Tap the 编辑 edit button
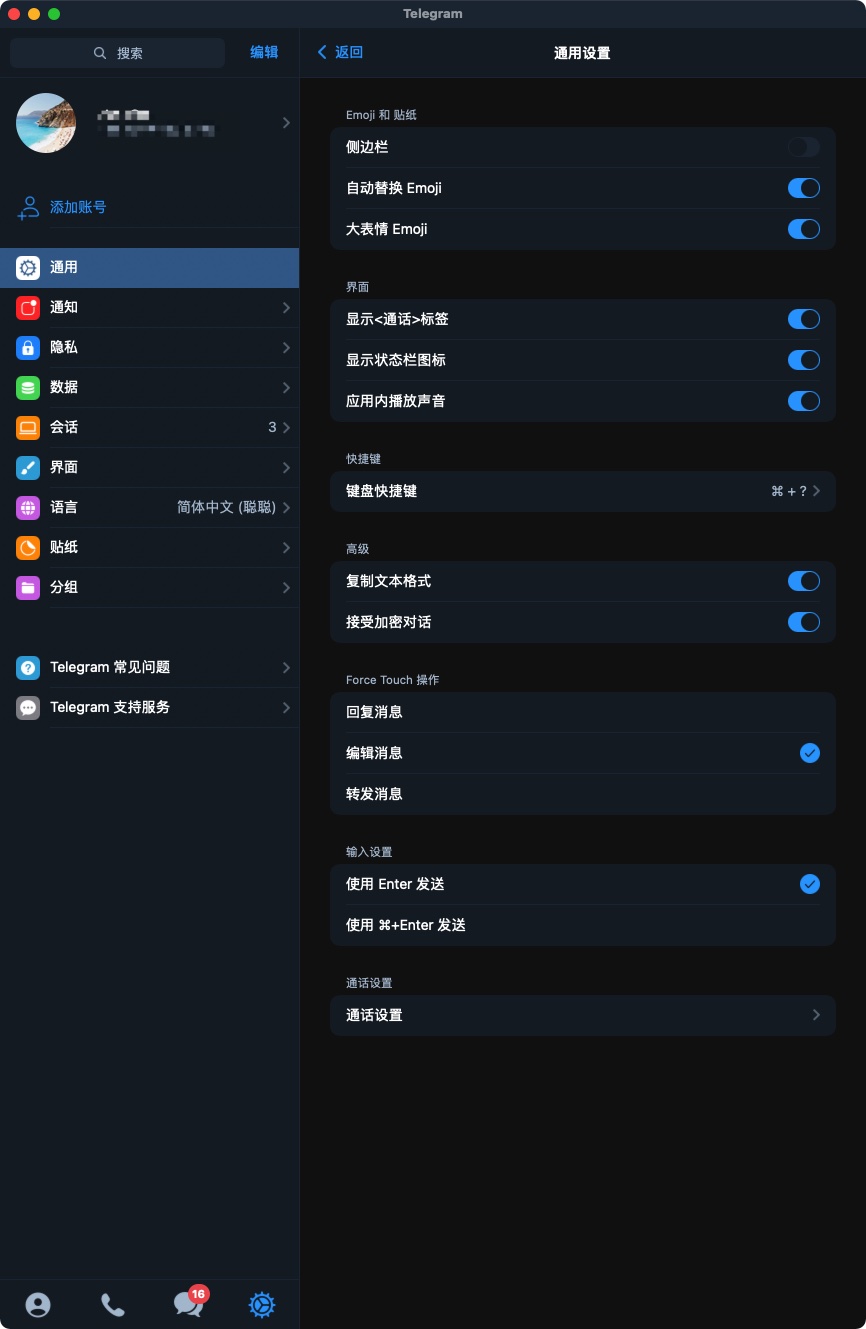866x1329 pixels. (x=264, y=52)
